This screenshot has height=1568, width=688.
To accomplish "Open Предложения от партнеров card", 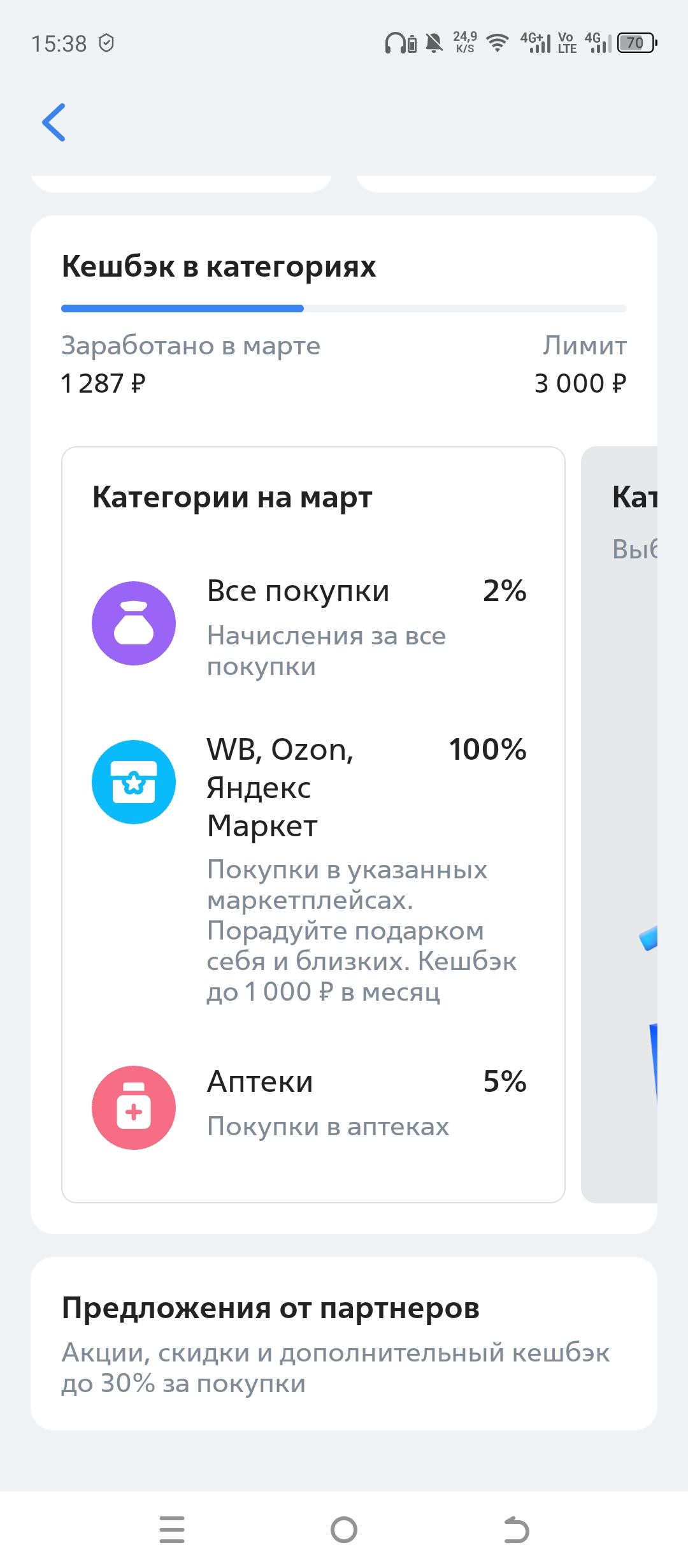I will tap(344, 1344).
